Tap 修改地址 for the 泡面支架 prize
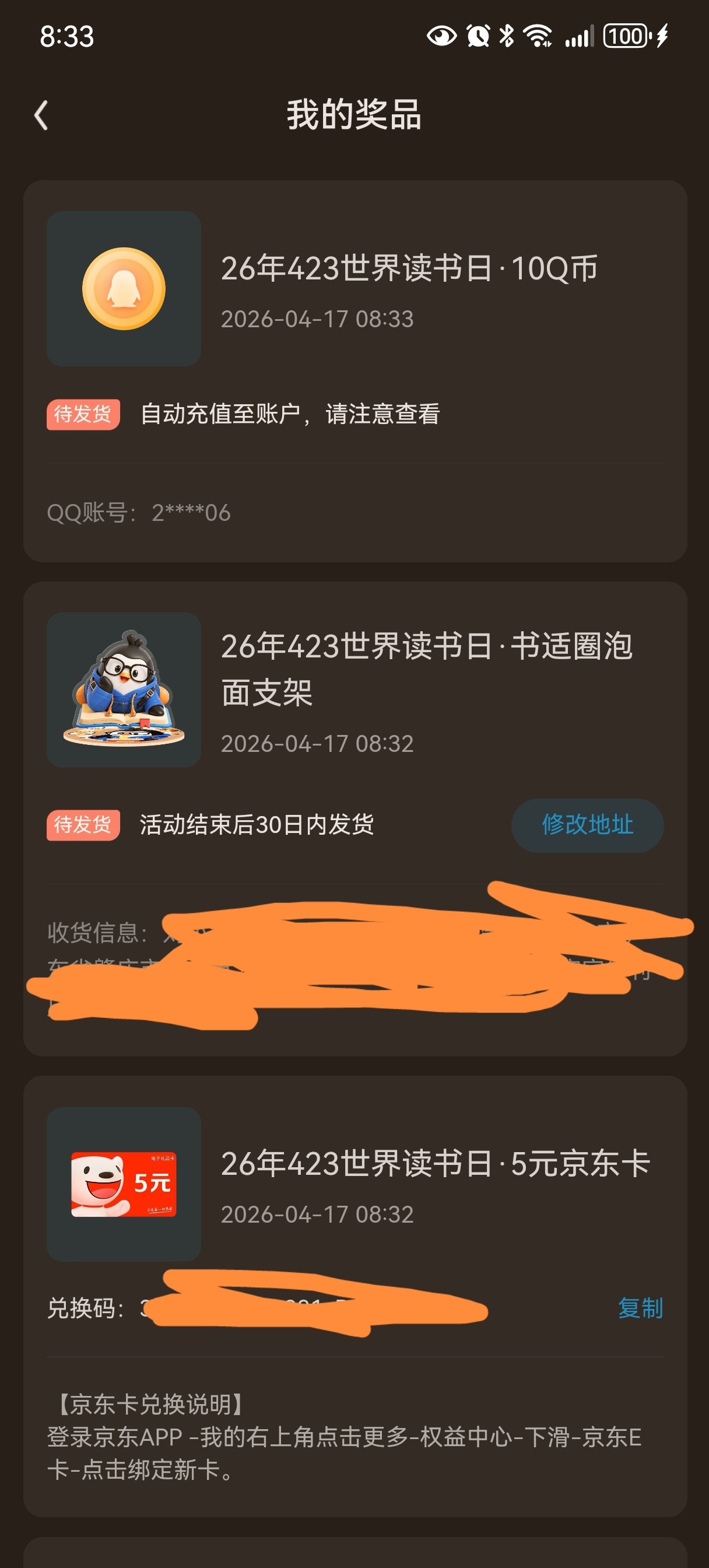 tap(587, 825)
